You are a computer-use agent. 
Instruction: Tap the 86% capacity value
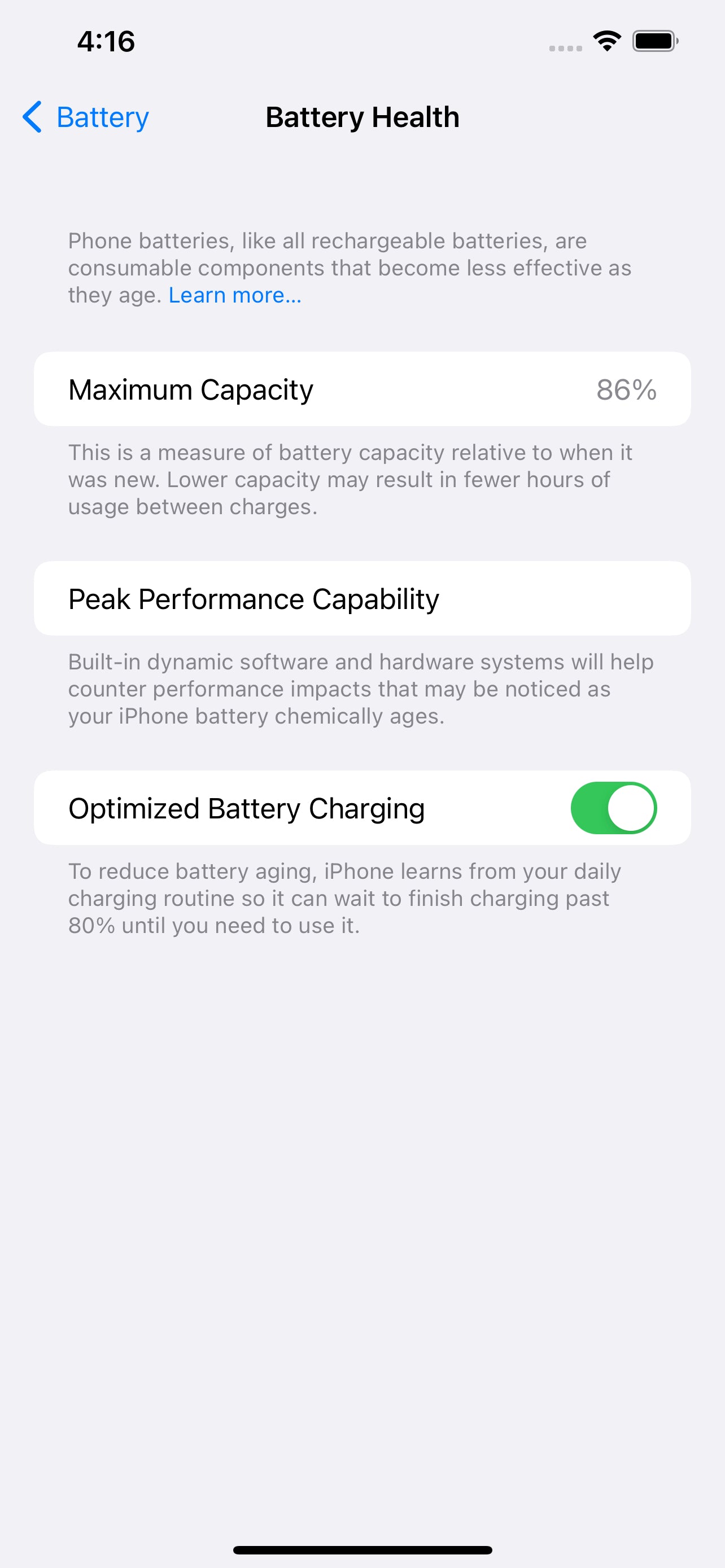626,389
